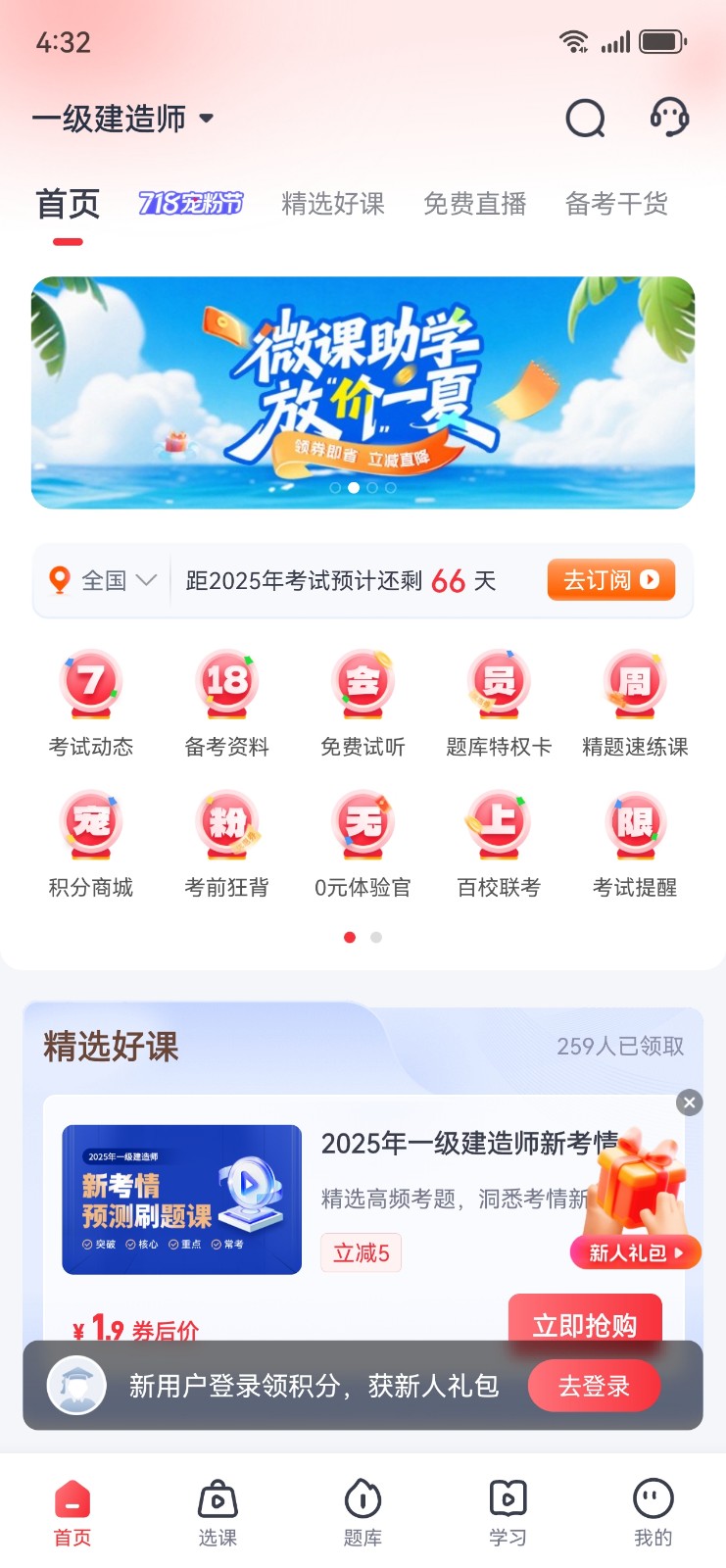726x1568 pixels.
Task: Tap the 备考资料 icon
Action: 226,698
